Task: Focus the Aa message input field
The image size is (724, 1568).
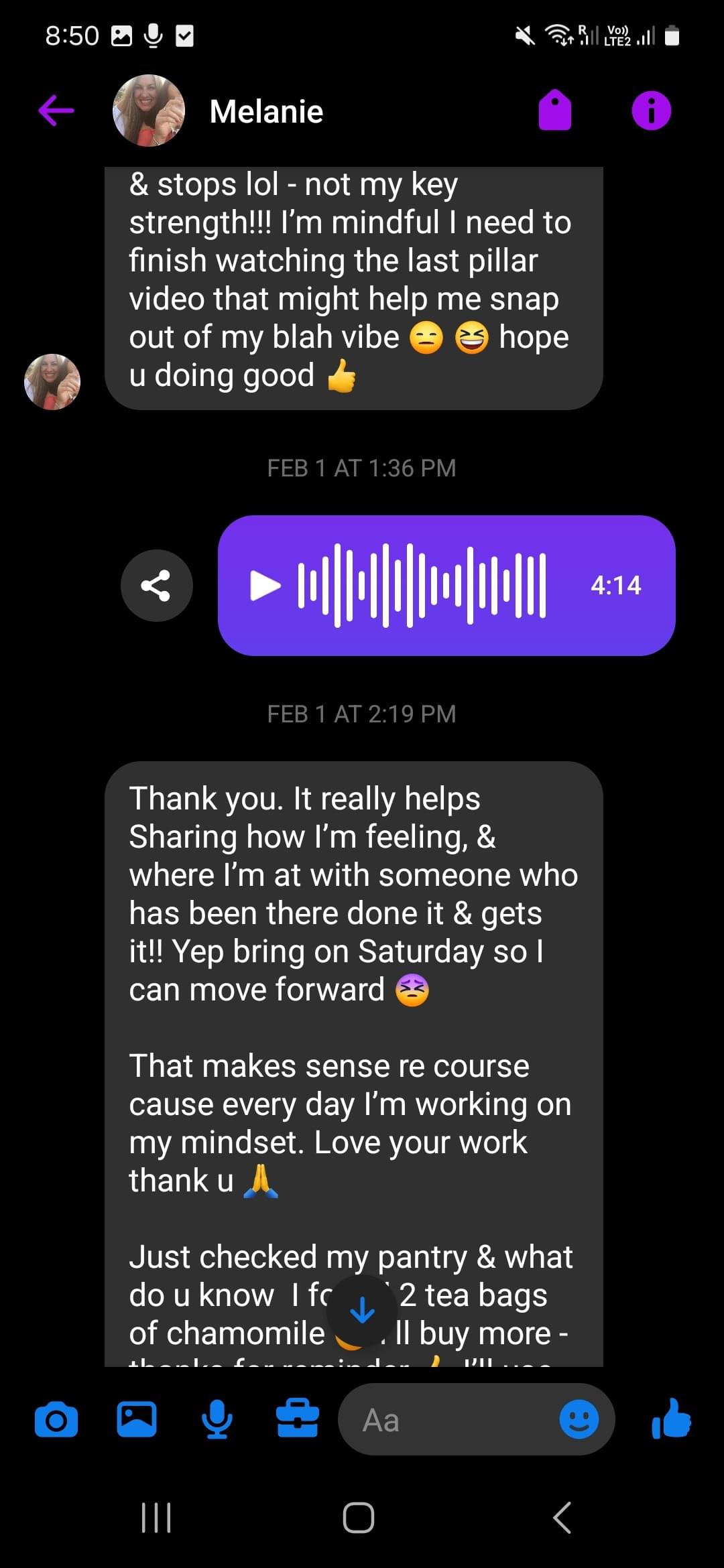Action: click(x=449, y=1419)
